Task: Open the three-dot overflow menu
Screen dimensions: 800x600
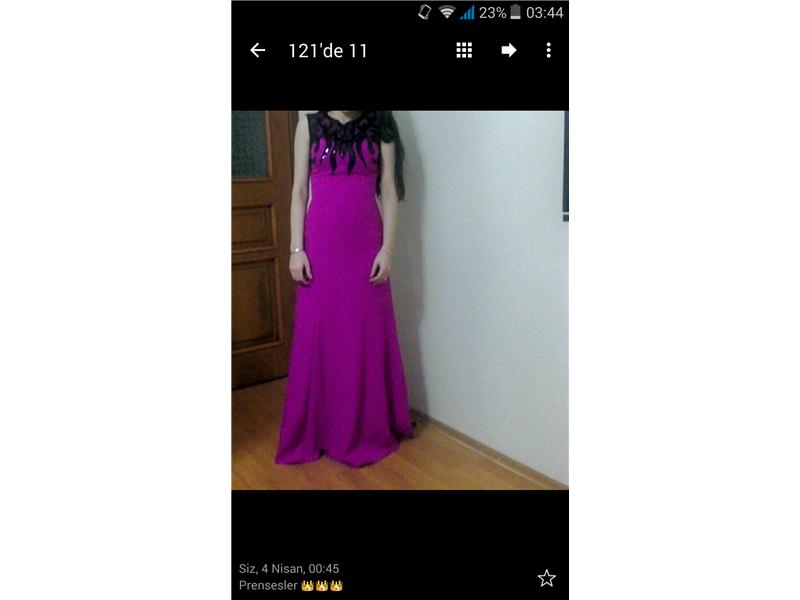Action: 548,50
